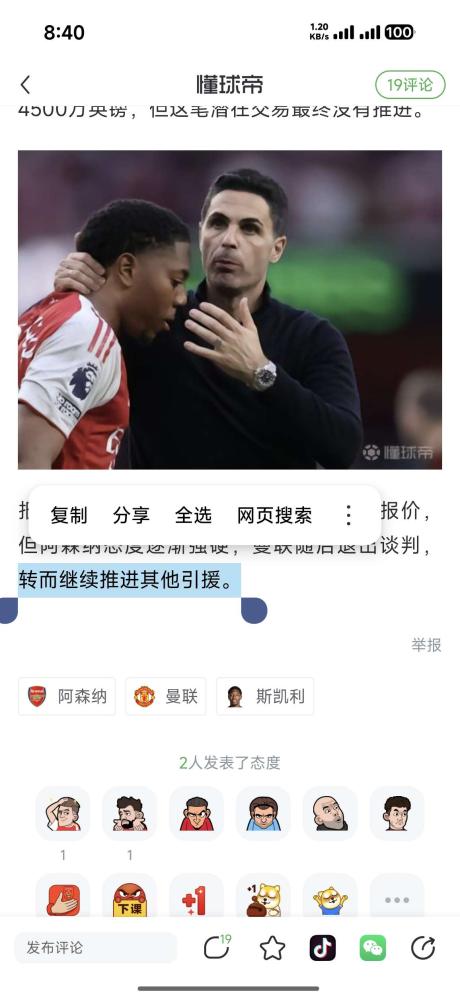Pick the 下课 reaction sticker
This screenshot has width=460, height=998.
129,899
